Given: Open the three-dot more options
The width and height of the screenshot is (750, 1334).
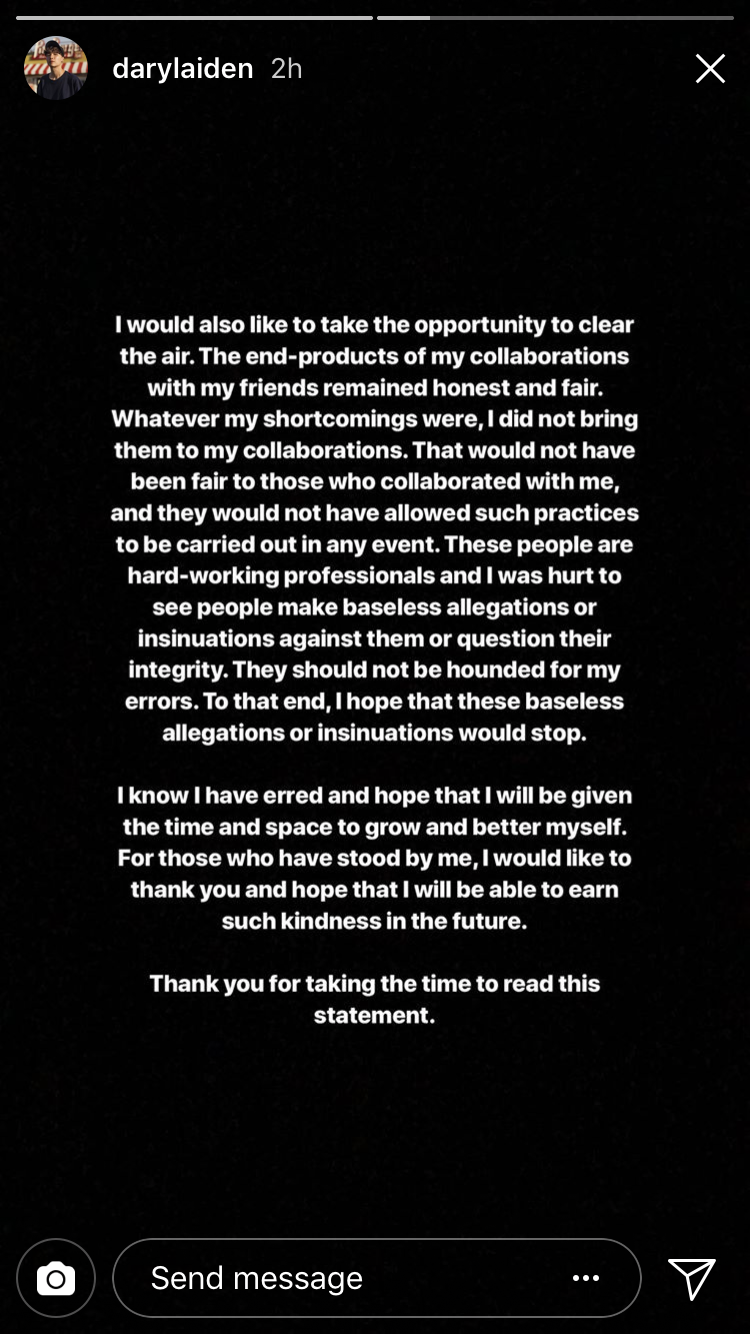Looking at the screenshot, I should click(586, 1278).
